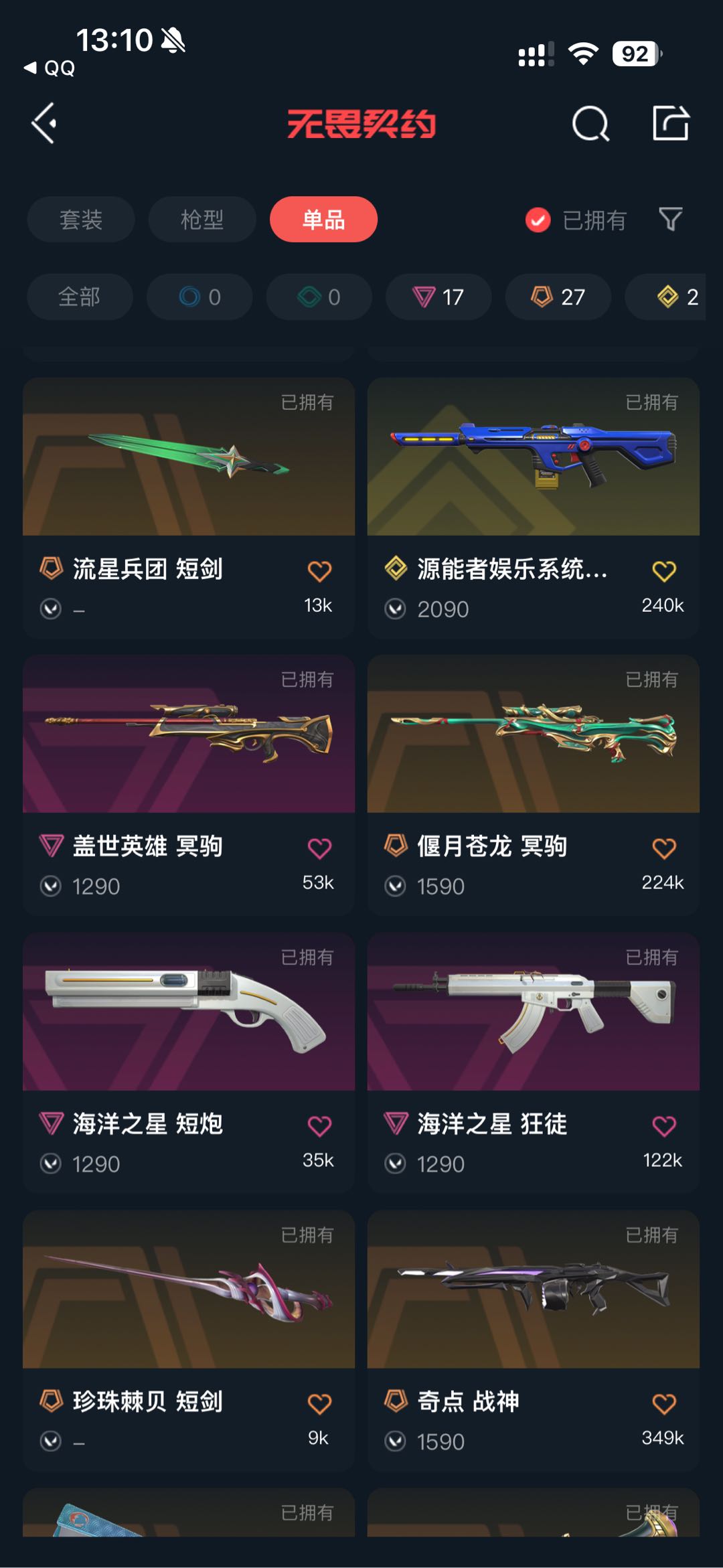Filter by the purple tier chip showing 17
The image size is (723, 1568).
[x=438, y=297]
